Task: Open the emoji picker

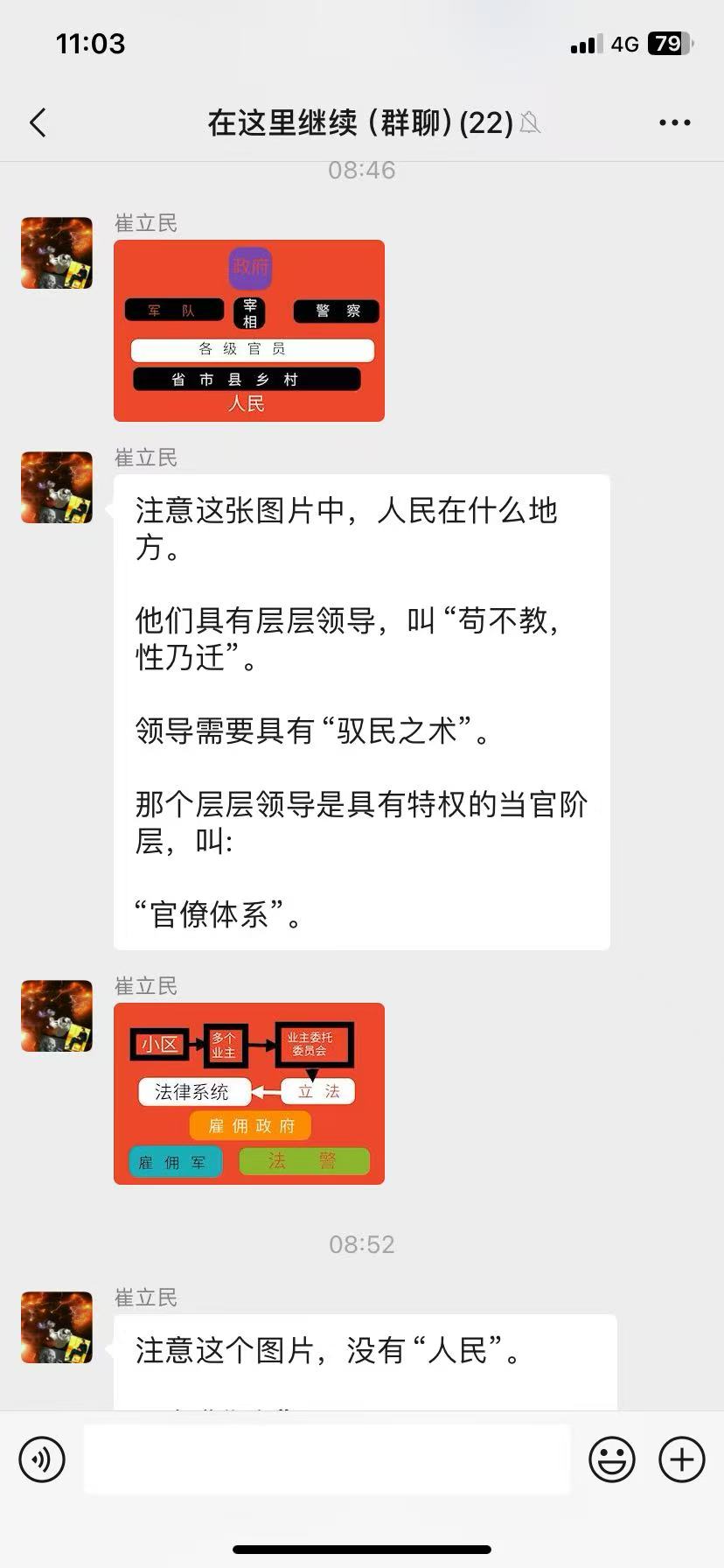Action: pyautogui.click(x=611, y=1459)
